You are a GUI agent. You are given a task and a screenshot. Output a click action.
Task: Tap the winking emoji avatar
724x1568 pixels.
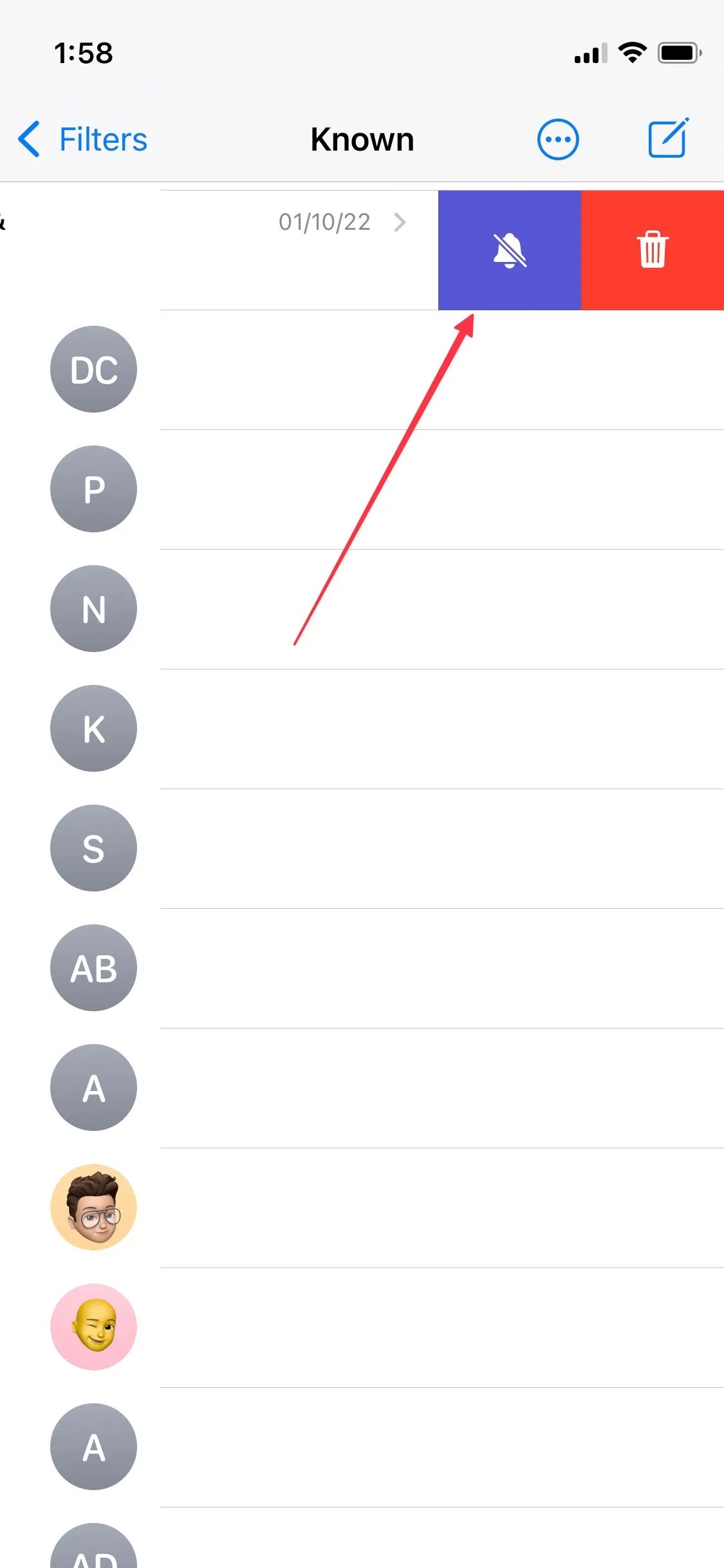93,1327
